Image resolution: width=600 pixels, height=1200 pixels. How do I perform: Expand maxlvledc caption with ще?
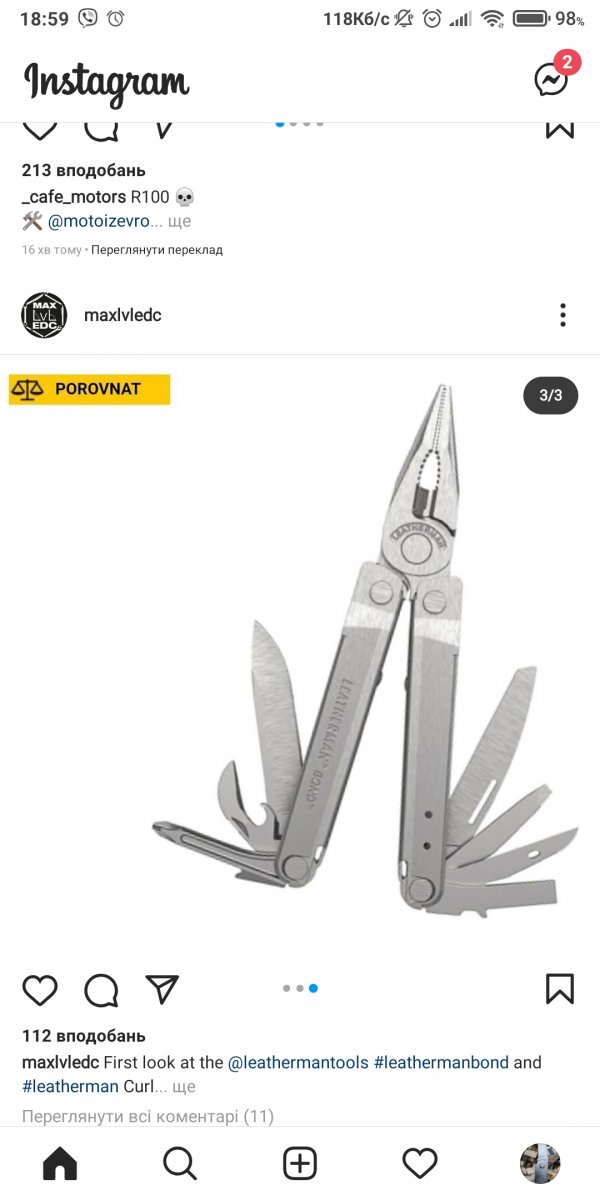pyautogui.click(x=184, y=1086)
